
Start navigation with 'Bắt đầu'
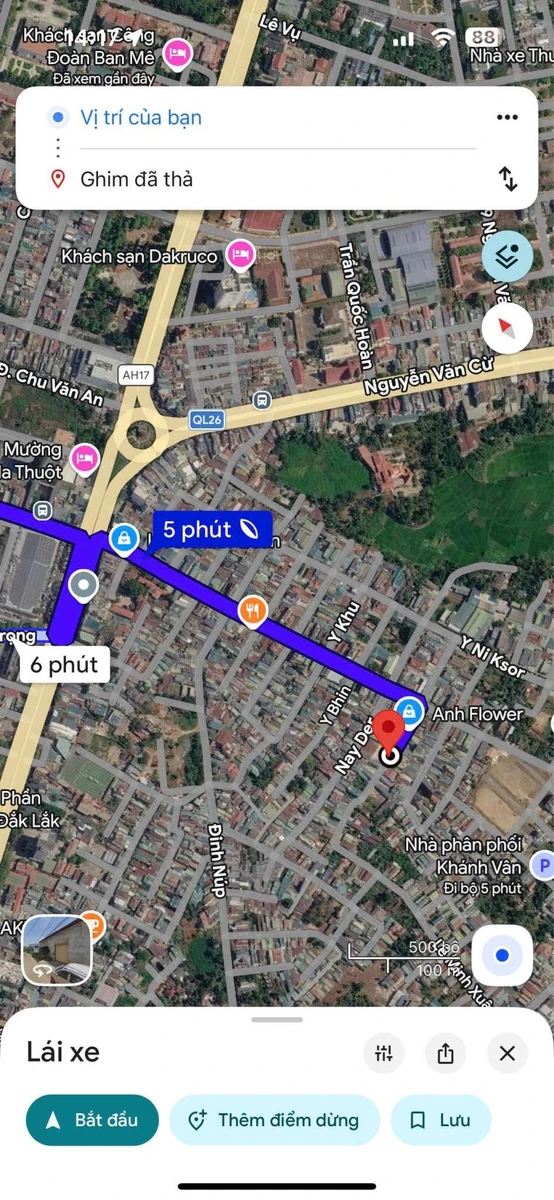(x=92, y=1120)
